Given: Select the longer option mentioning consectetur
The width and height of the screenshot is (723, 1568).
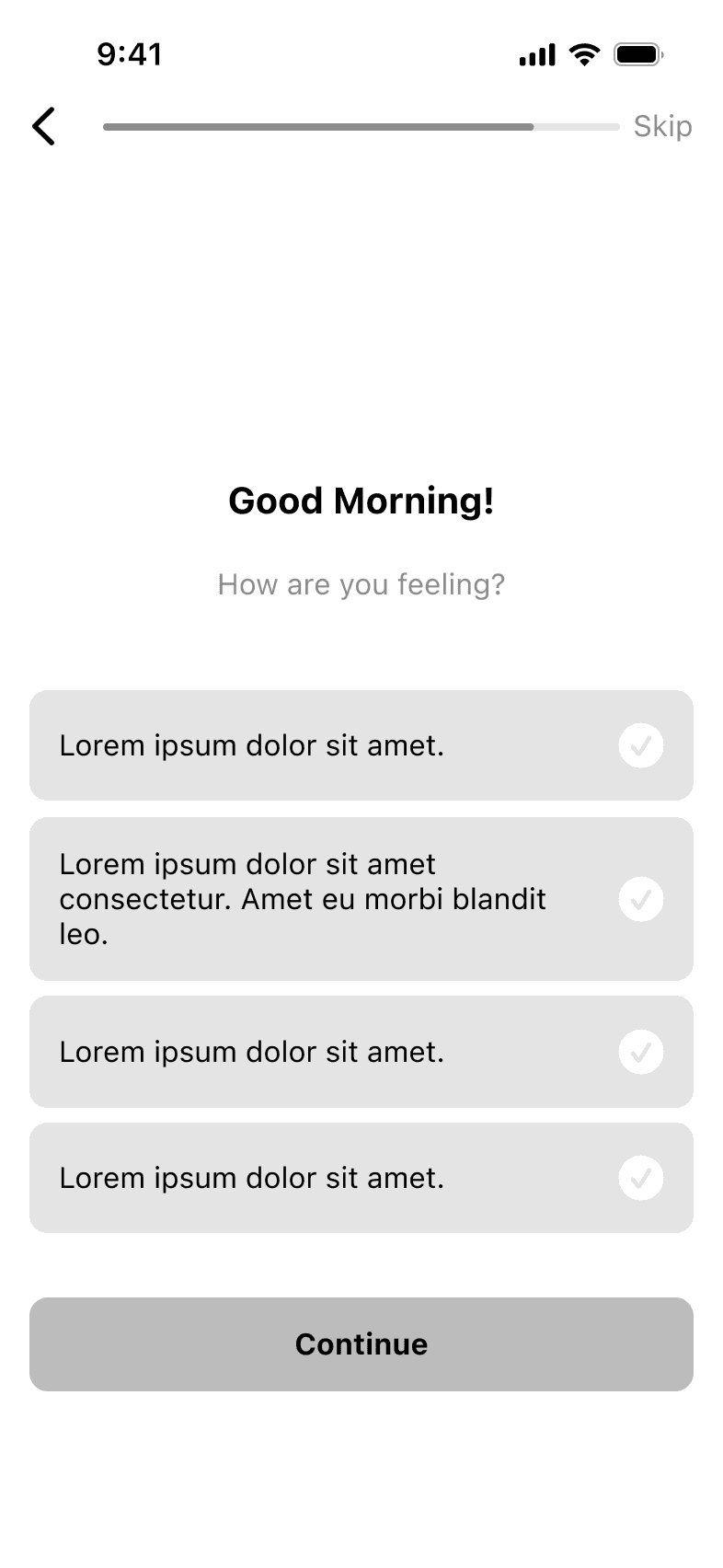Looking at the screenshot, I should tap(361, 899).
